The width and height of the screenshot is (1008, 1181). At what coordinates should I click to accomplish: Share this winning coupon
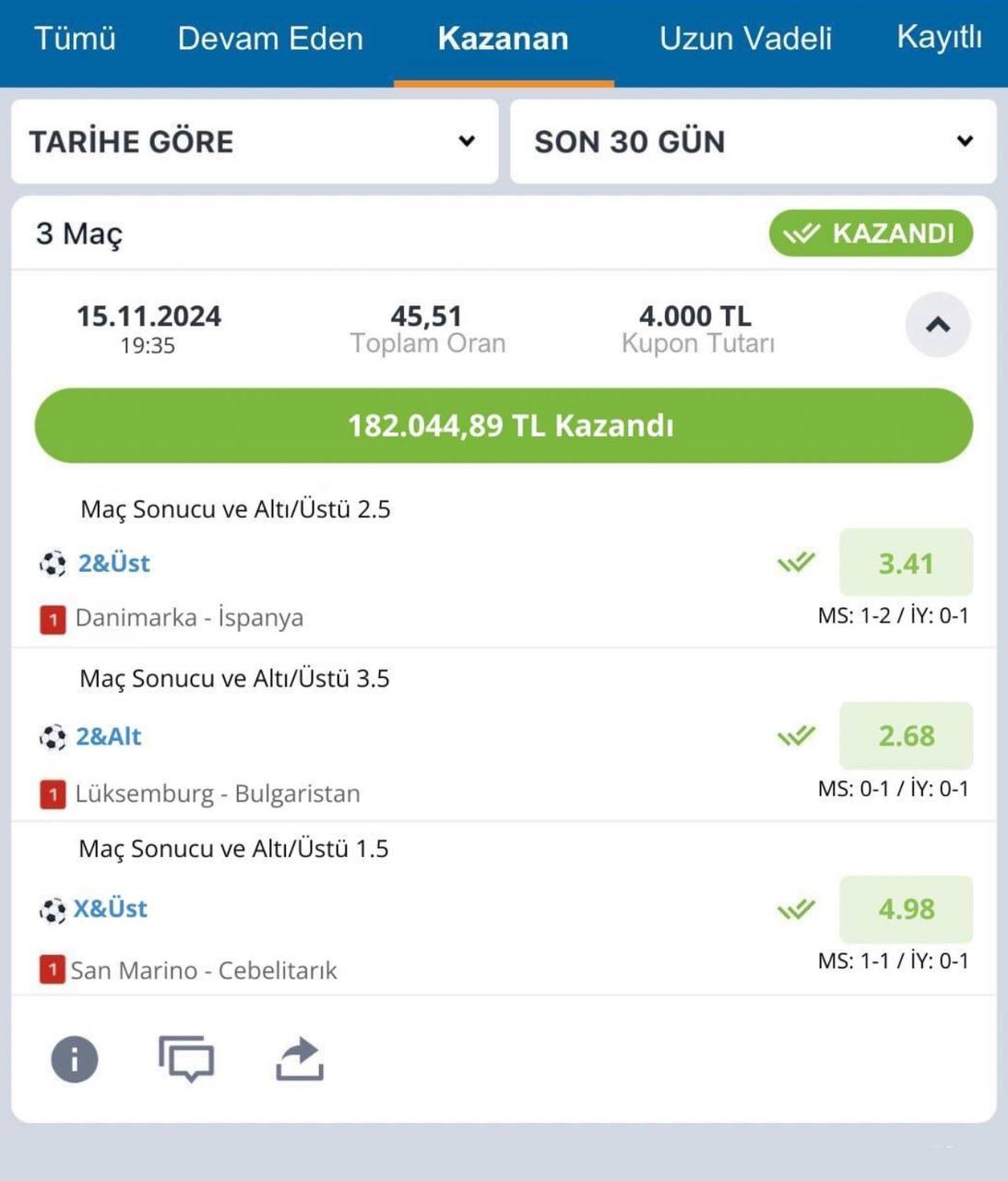pos(300,1058)
